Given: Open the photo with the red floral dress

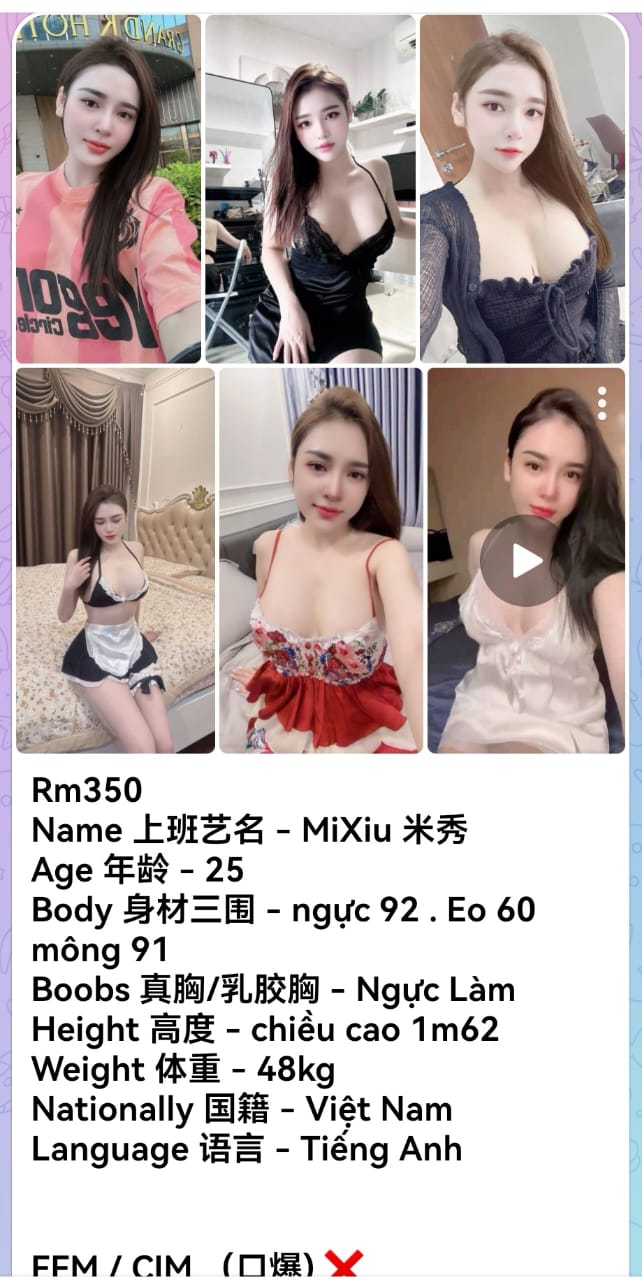Looking at the screenshot, I should click(x=321, y=560).
